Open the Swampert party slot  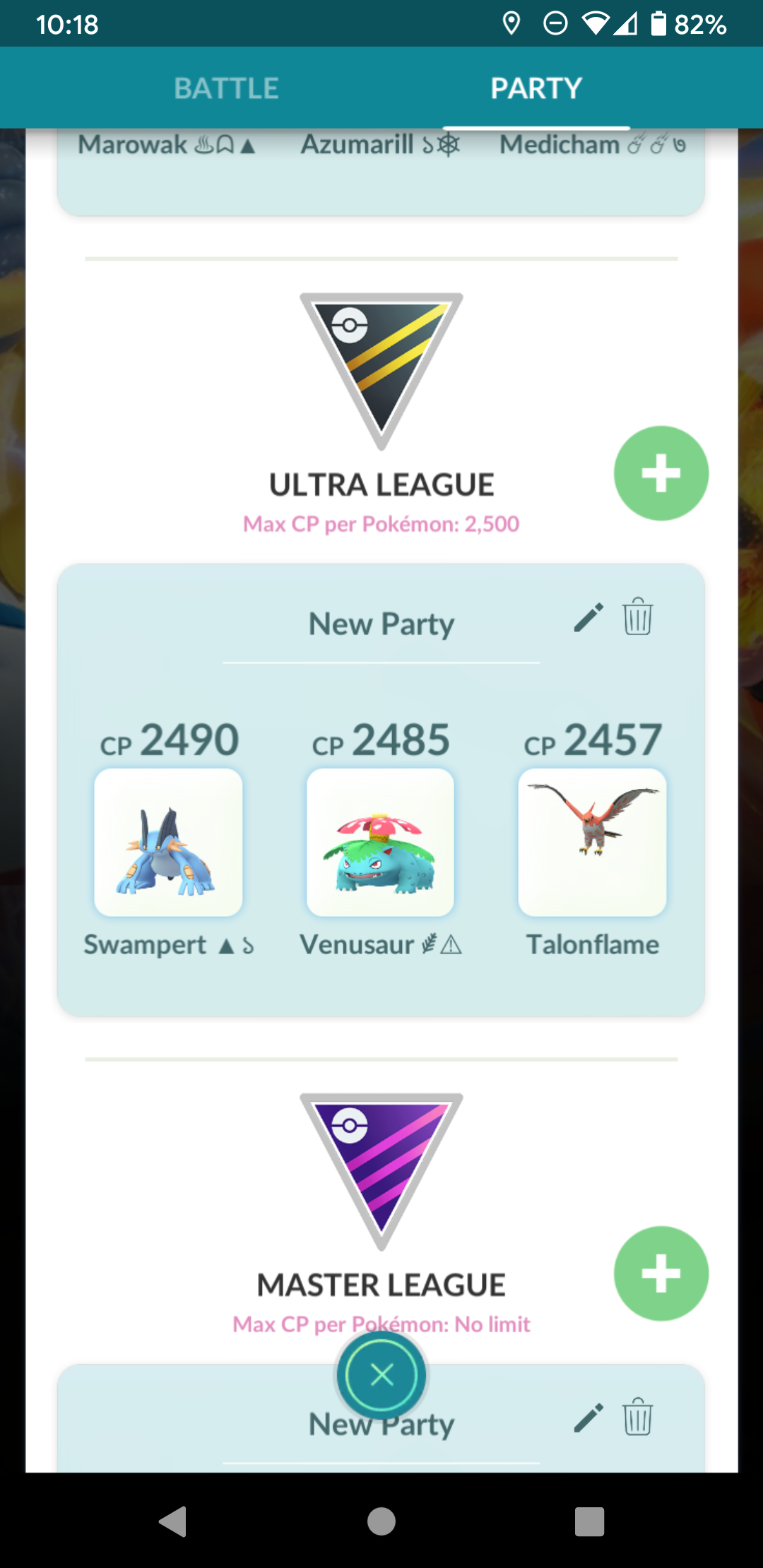click(168, 843)
